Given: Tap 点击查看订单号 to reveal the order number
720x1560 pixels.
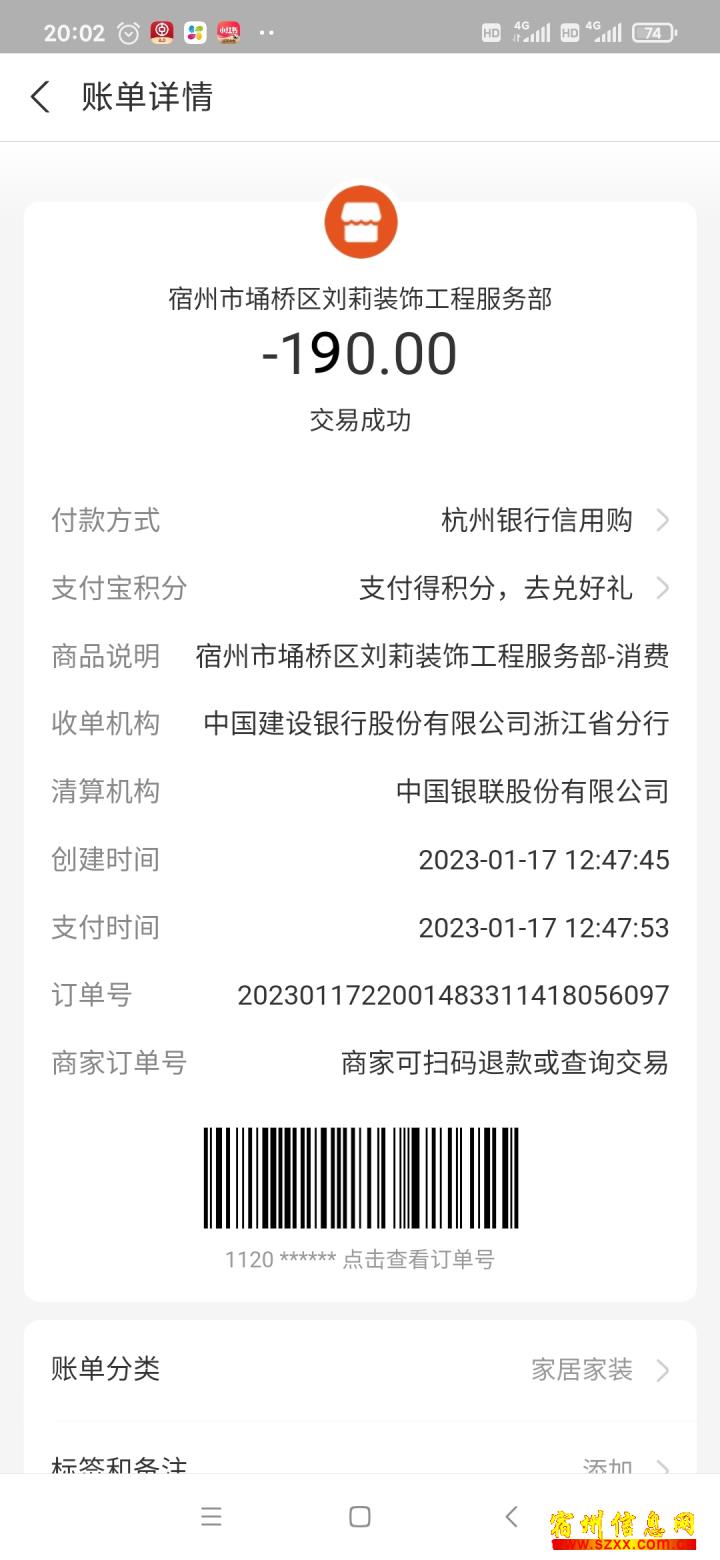Looking at the screenshot, I should tap(418, 1259).
